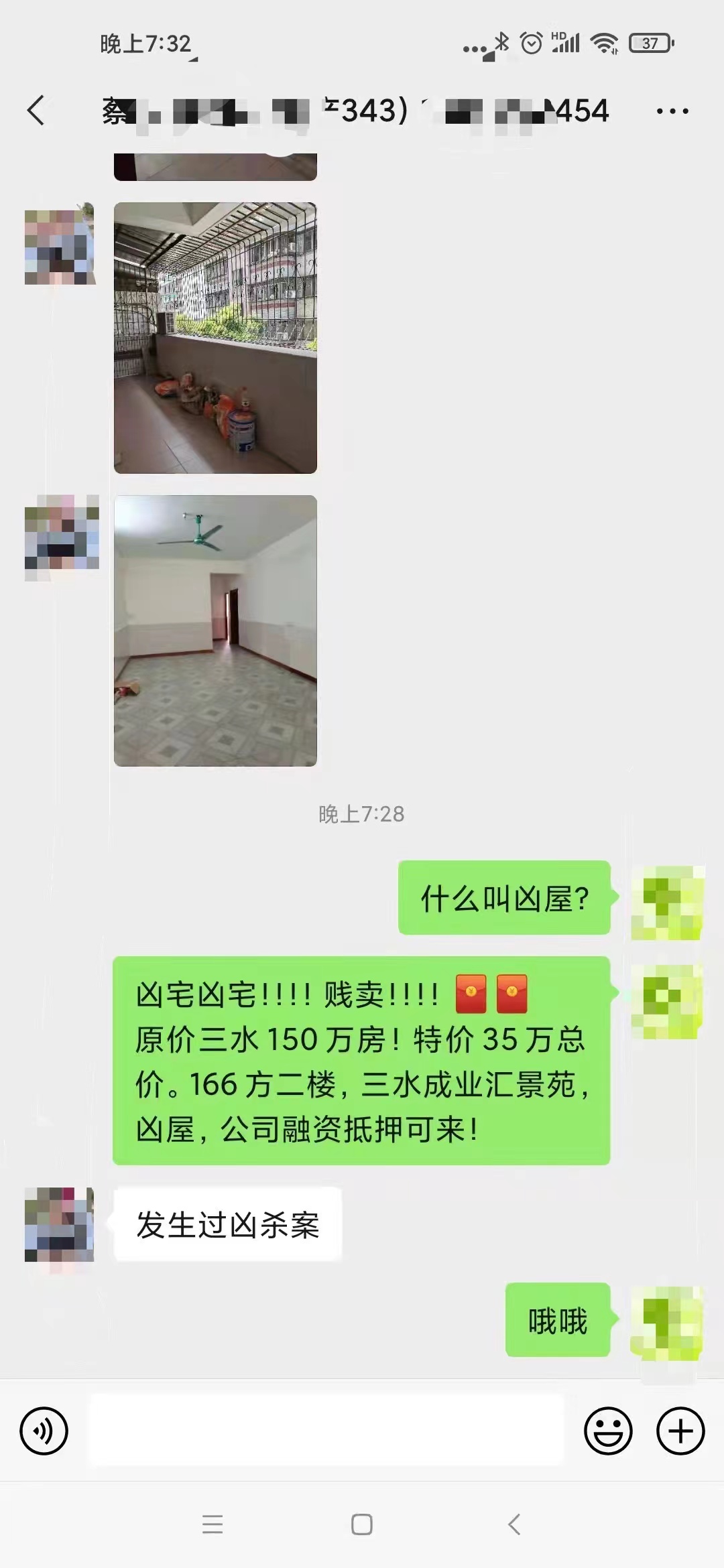Open the balcony photo with window bars
724x1568 pixels.
[215, 338]
